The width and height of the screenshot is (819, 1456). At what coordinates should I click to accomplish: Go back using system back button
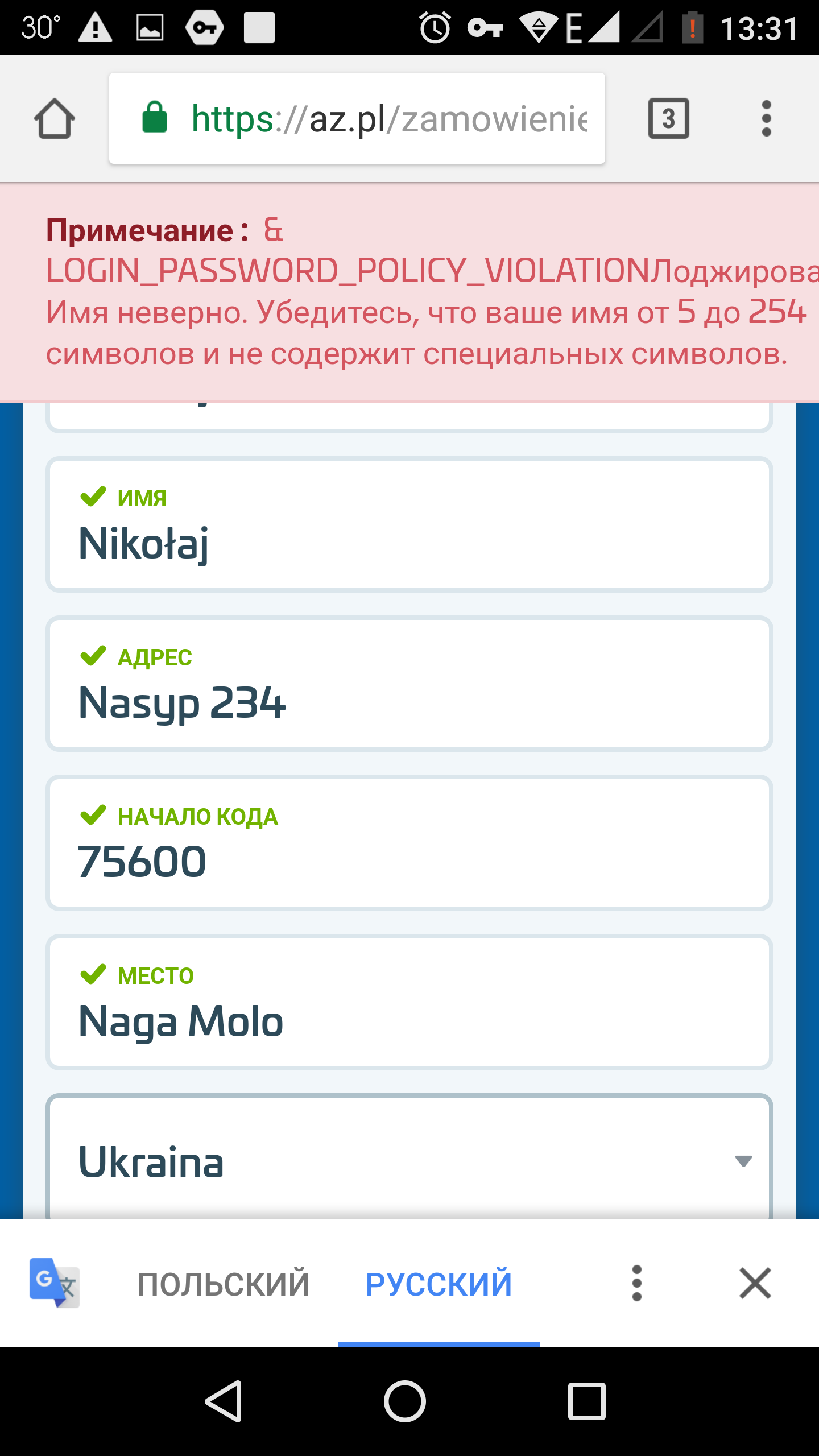pos(224,1401)
